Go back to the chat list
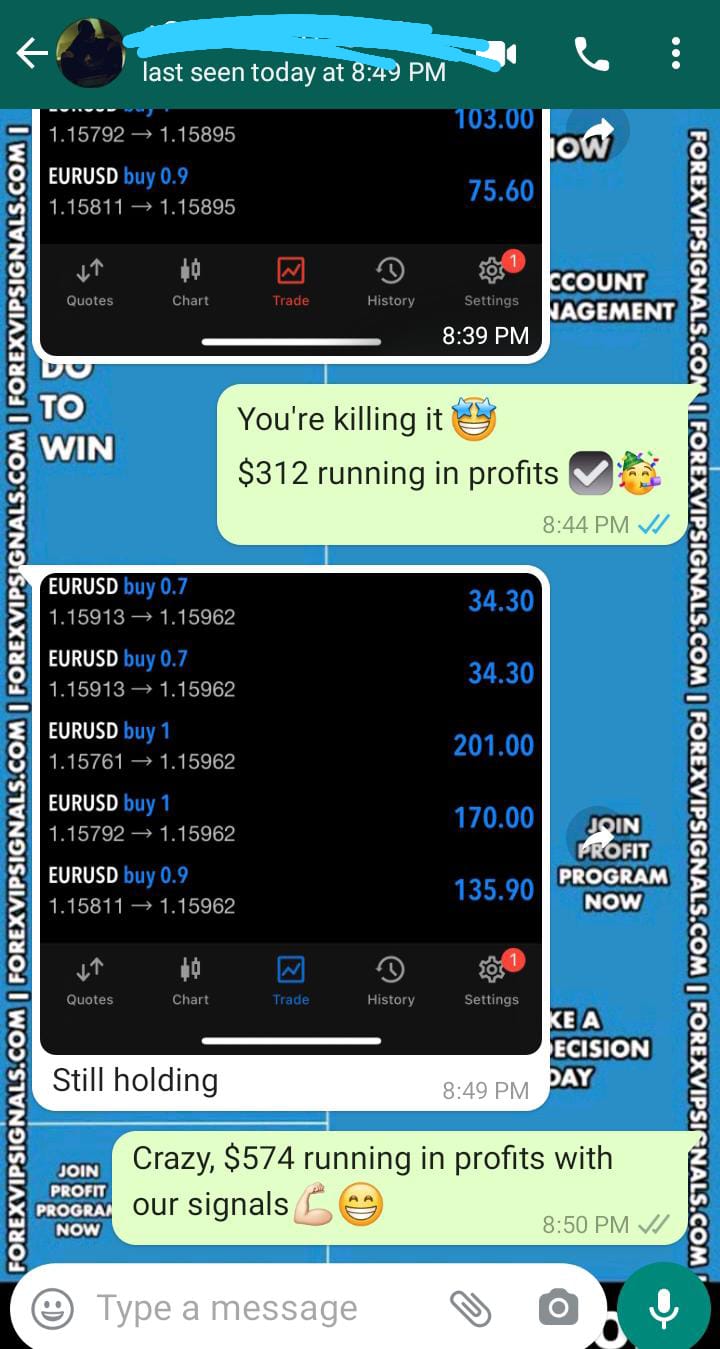Screen dimensions: 720x1349 pyautogui.click(x=32, y=54)
